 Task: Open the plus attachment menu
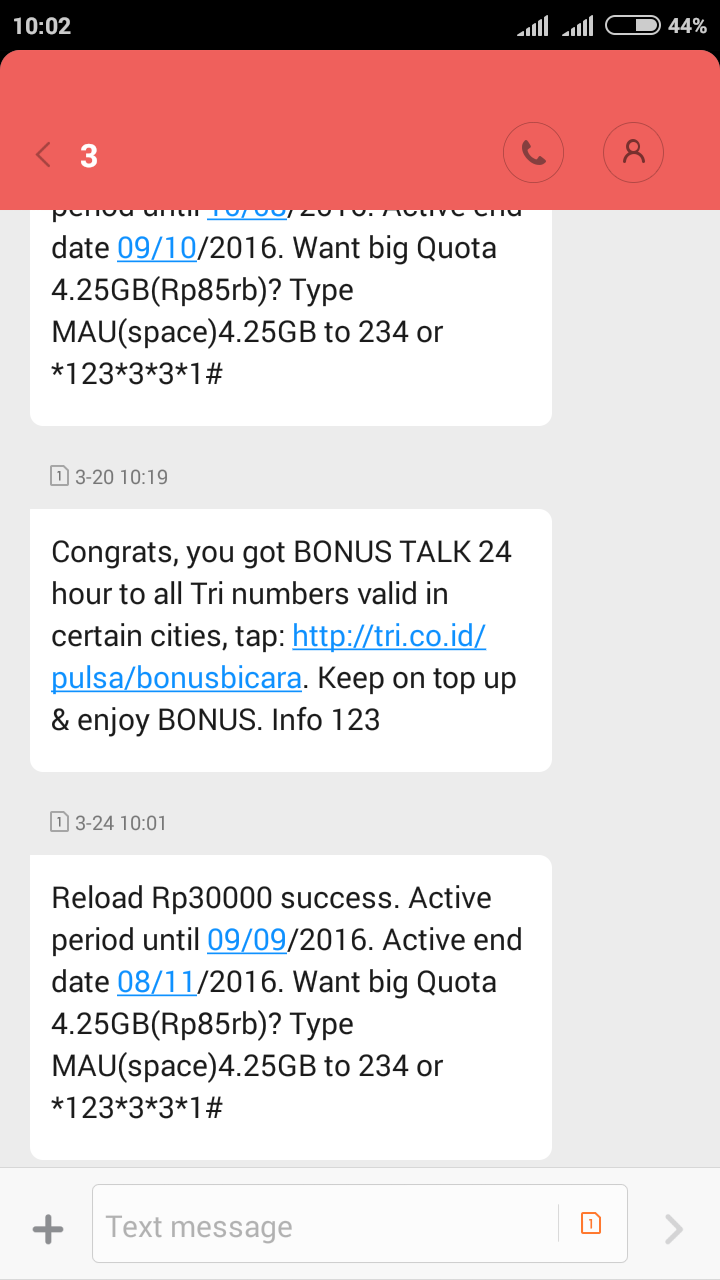click(x=47, y=1228)
